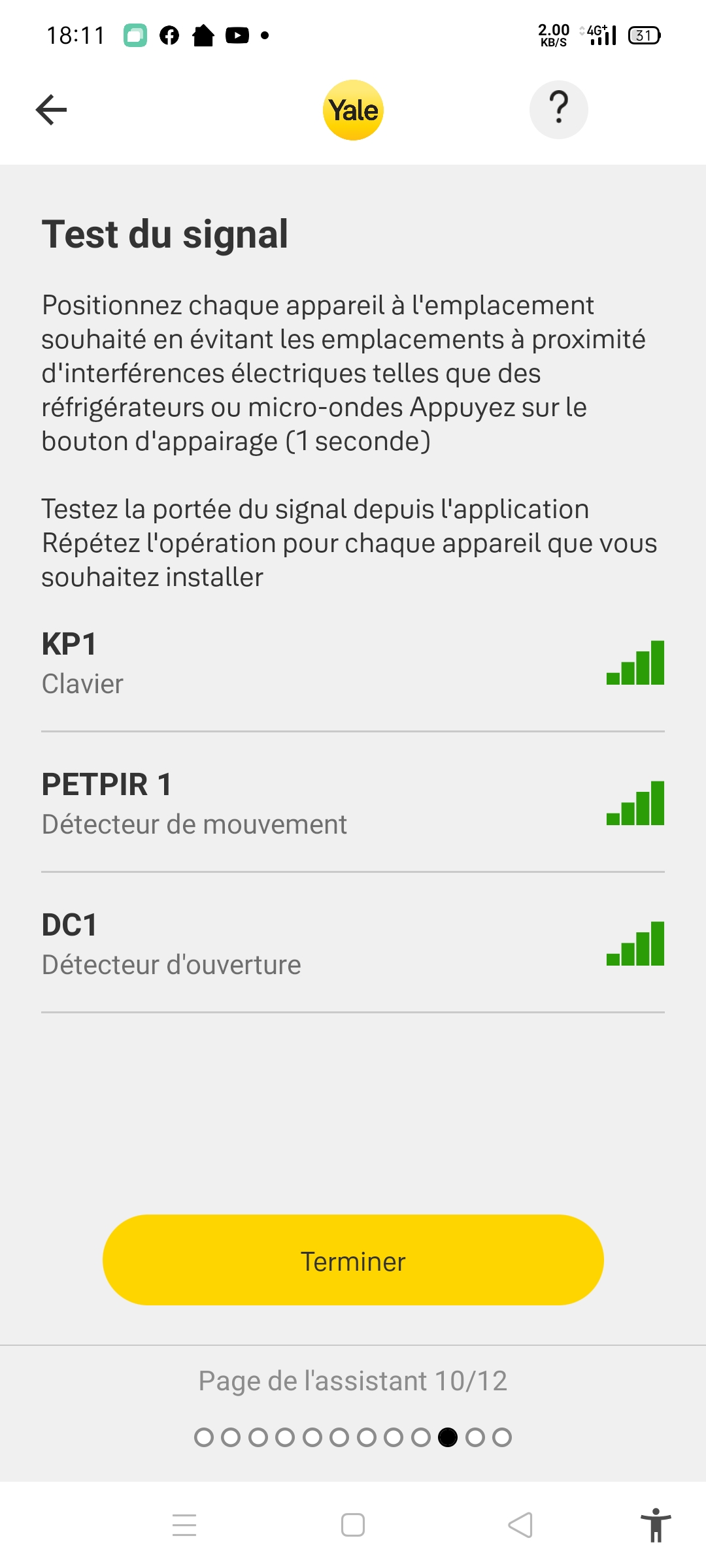706x1568 pixels.
Task: Select the PETPIR 1 motion detector row
Action: click(353, 803)
